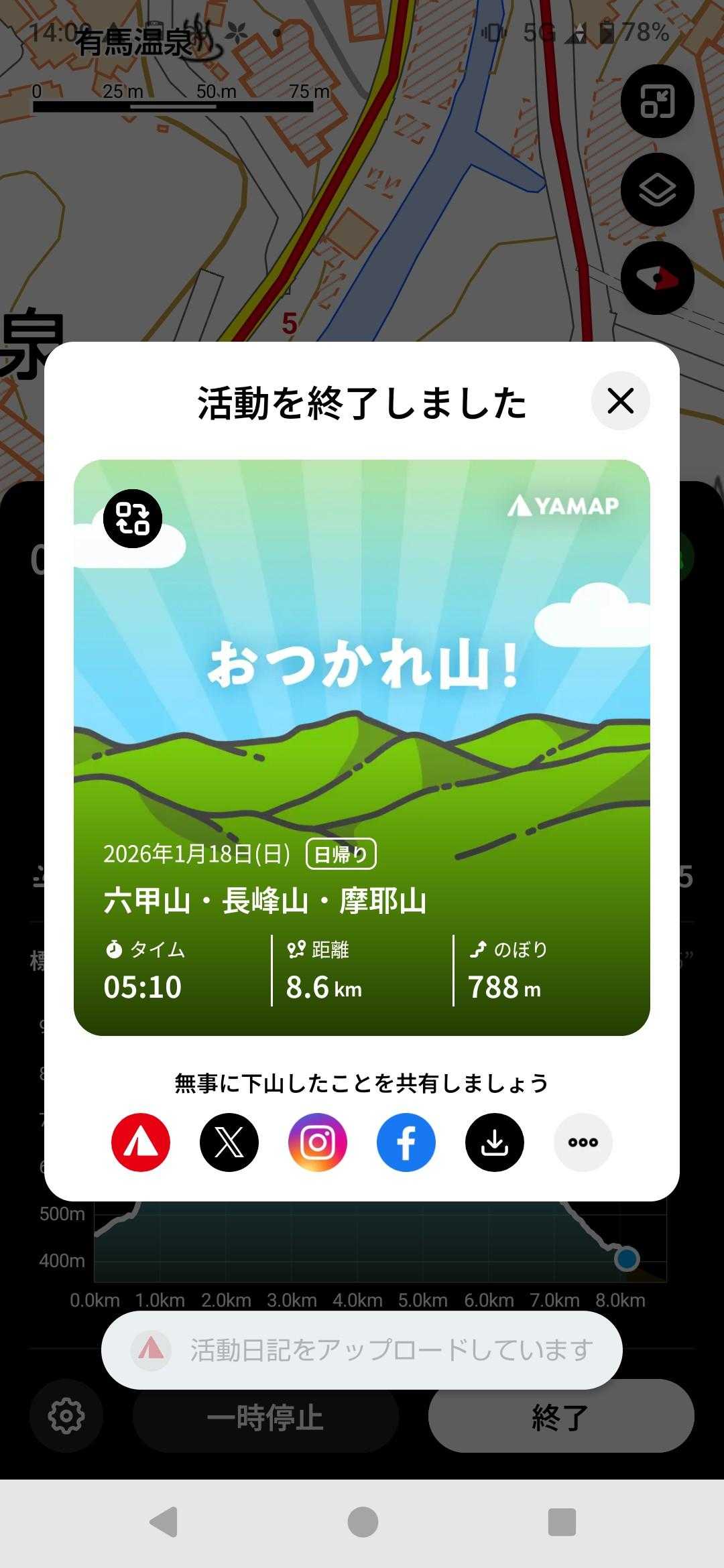
Task: Open the settings gear
Action: 66,1416
